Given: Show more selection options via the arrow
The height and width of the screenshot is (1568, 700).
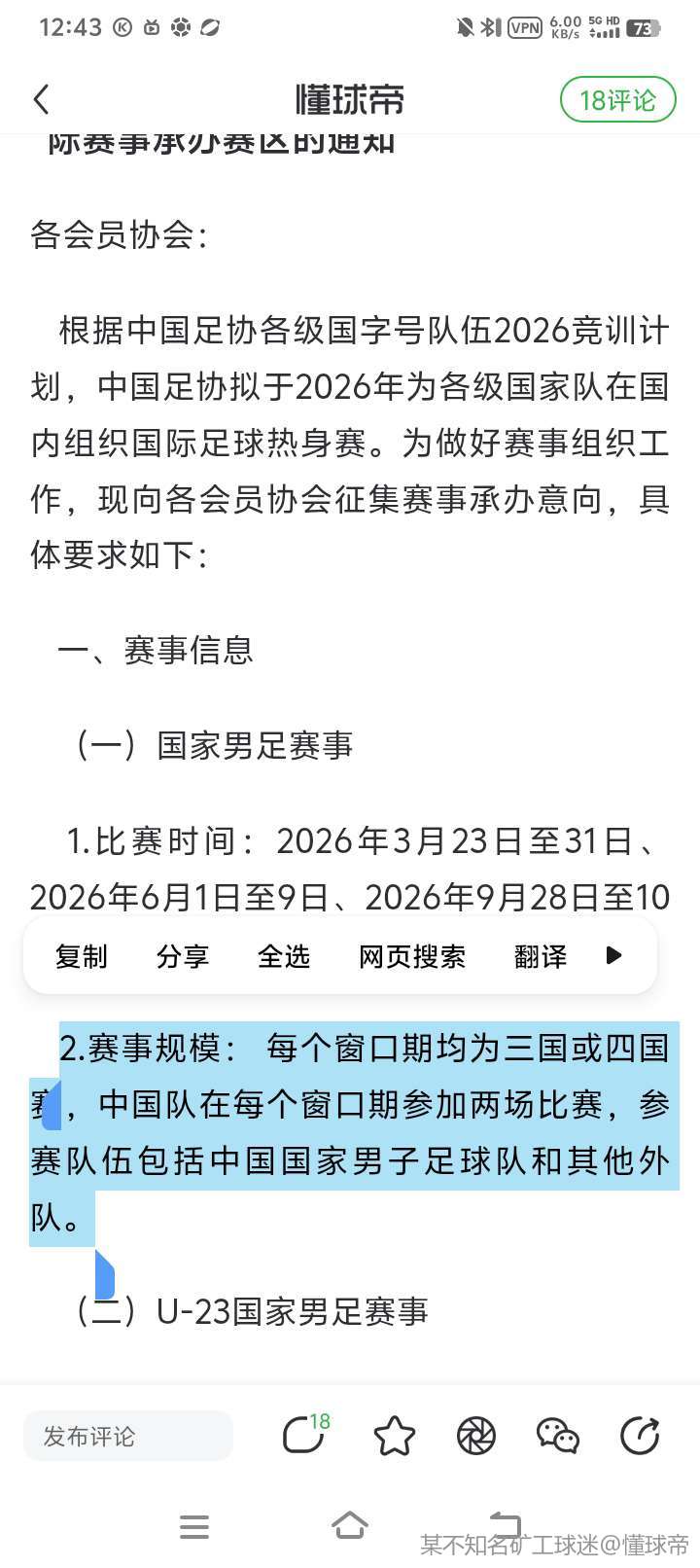Looking at the screenshot, I should [x=613, y=955].
